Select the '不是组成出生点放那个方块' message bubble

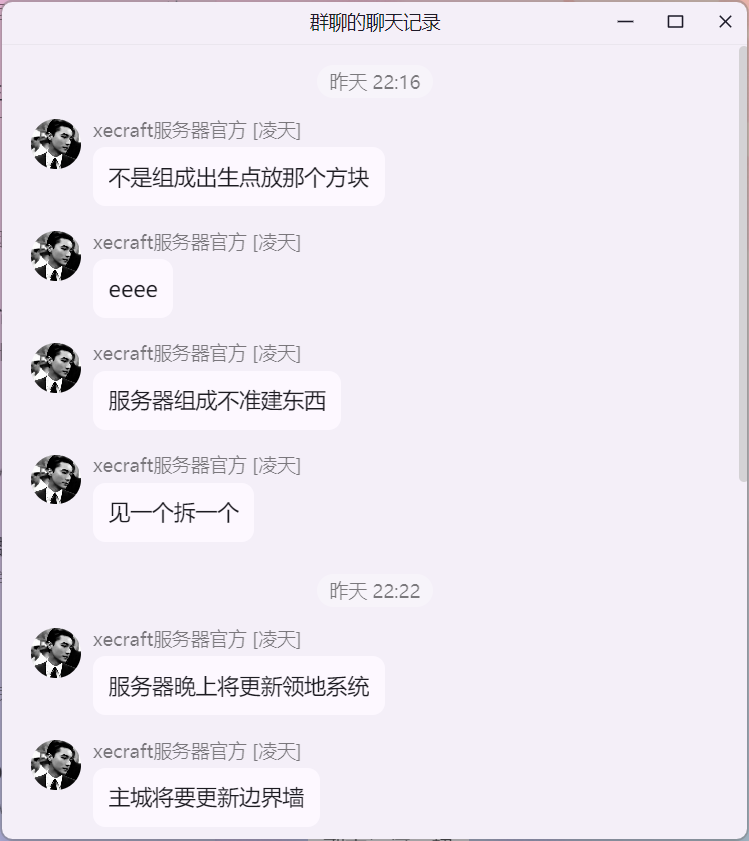(238, 178)
